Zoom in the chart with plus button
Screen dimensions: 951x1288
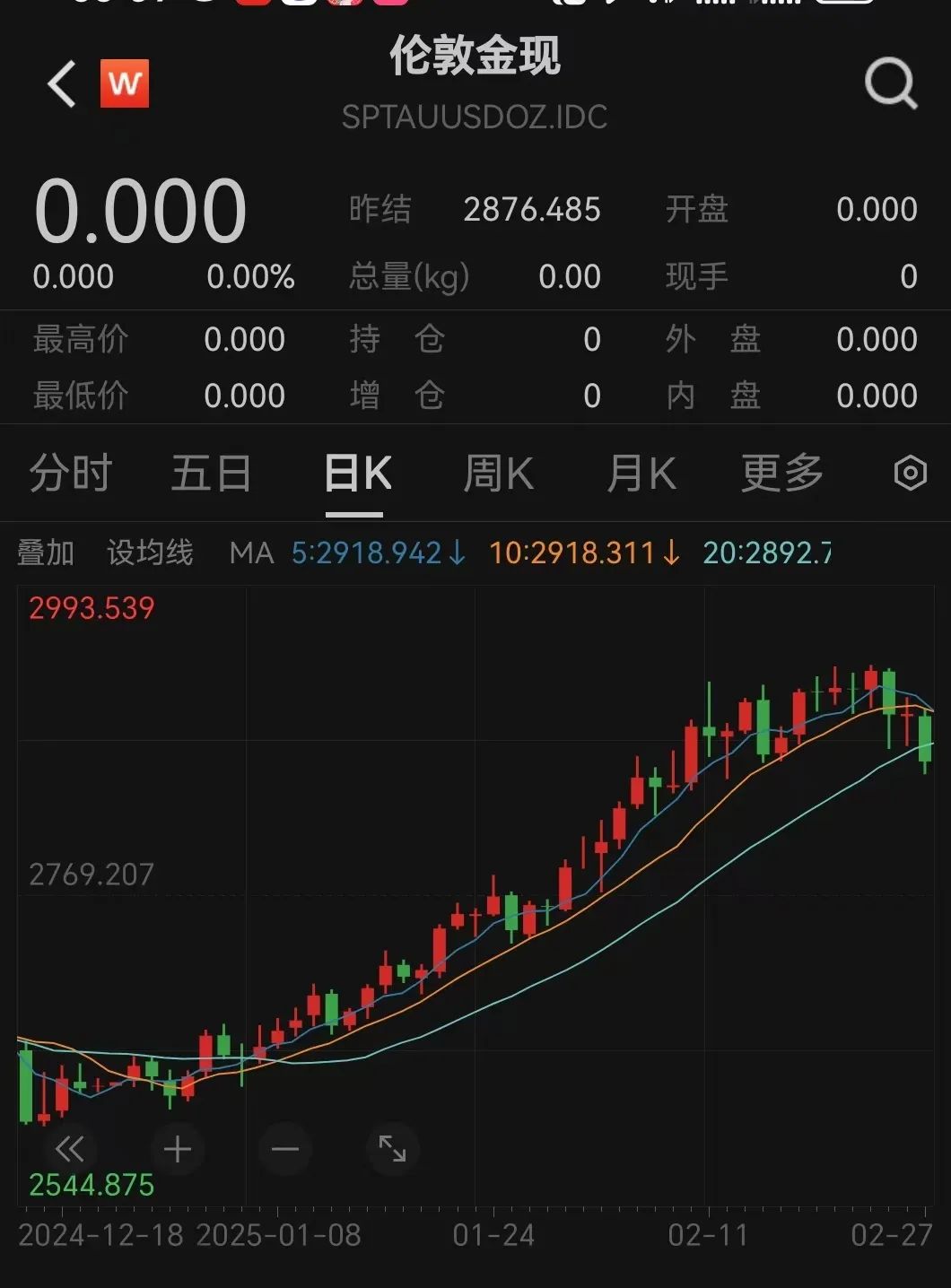pos(177,1149)
